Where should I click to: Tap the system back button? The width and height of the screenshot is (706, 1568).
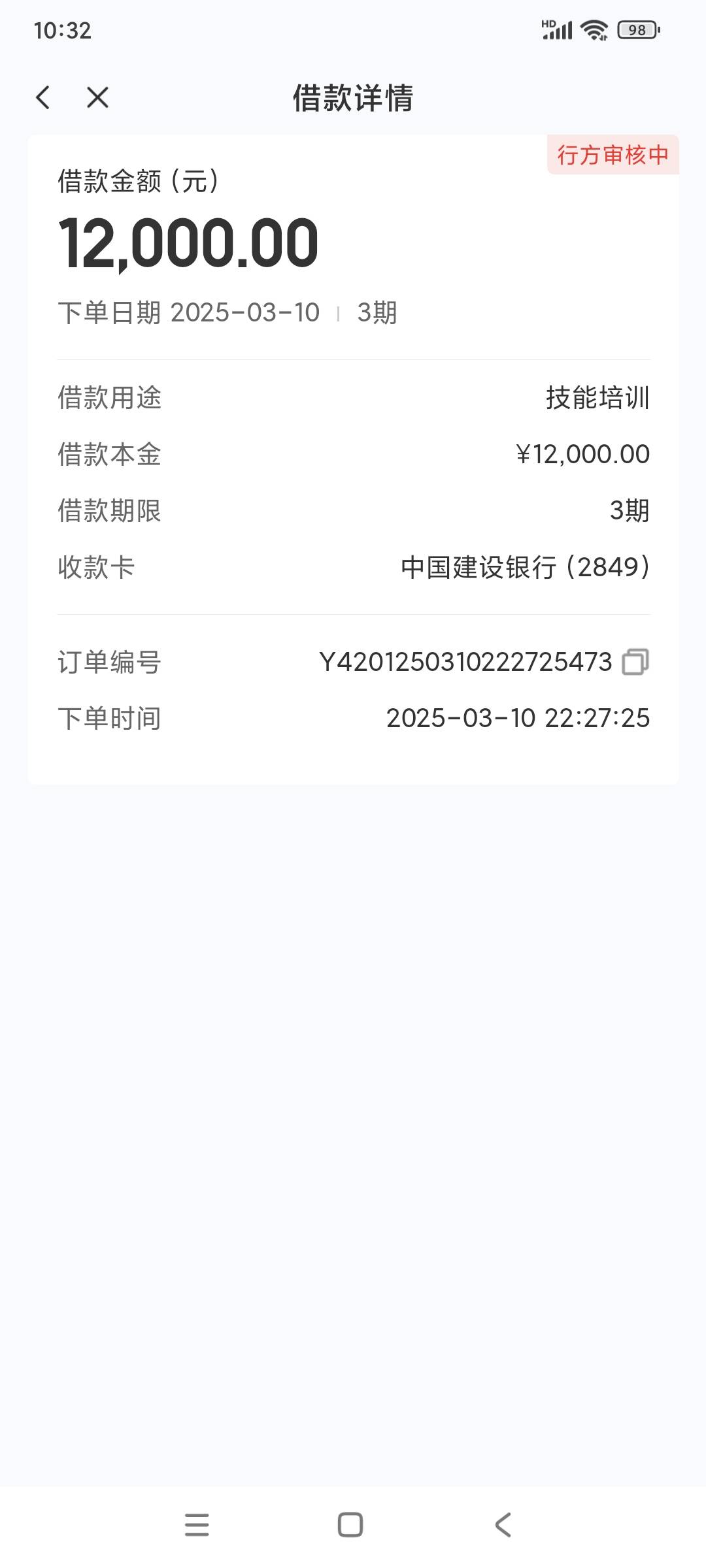[503, 1525]
